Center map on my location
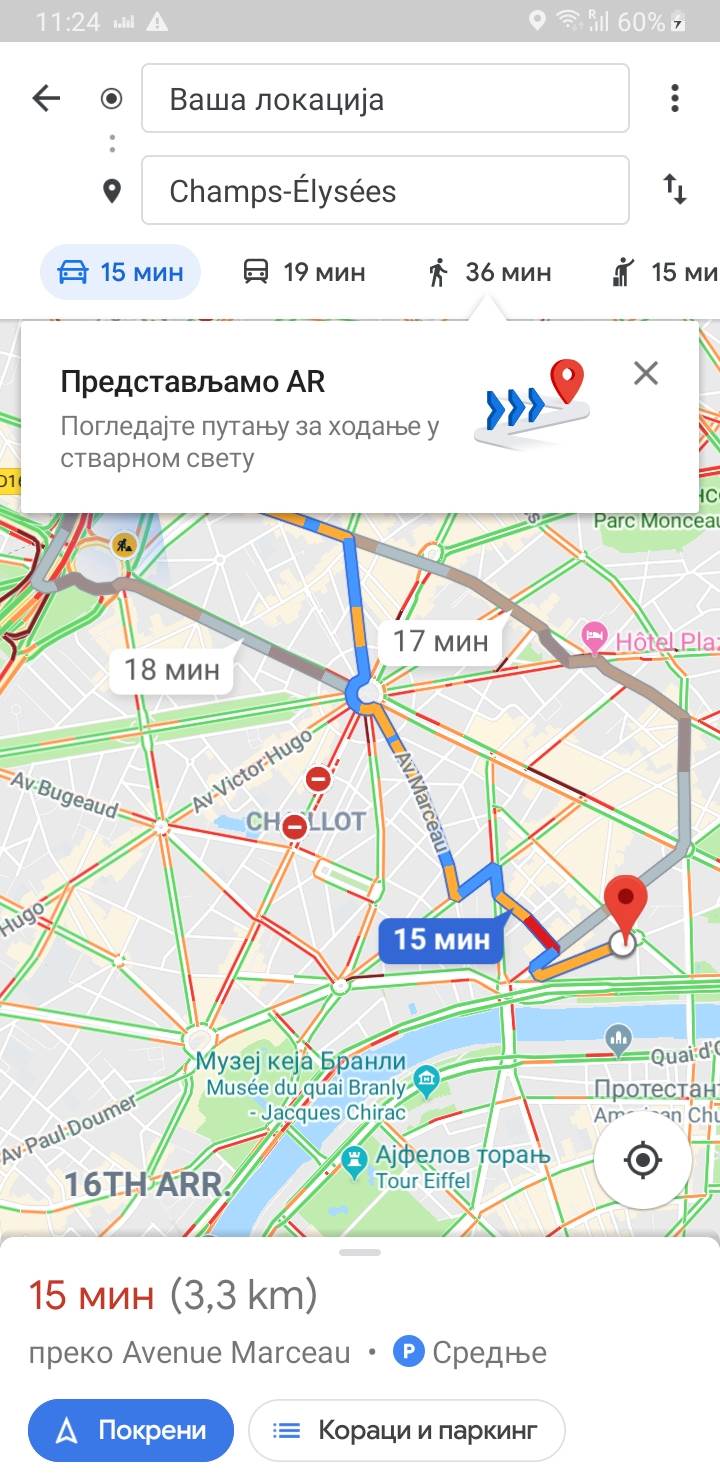The width and height of the screenshot is (720, 1480). tap(642, 1160)
